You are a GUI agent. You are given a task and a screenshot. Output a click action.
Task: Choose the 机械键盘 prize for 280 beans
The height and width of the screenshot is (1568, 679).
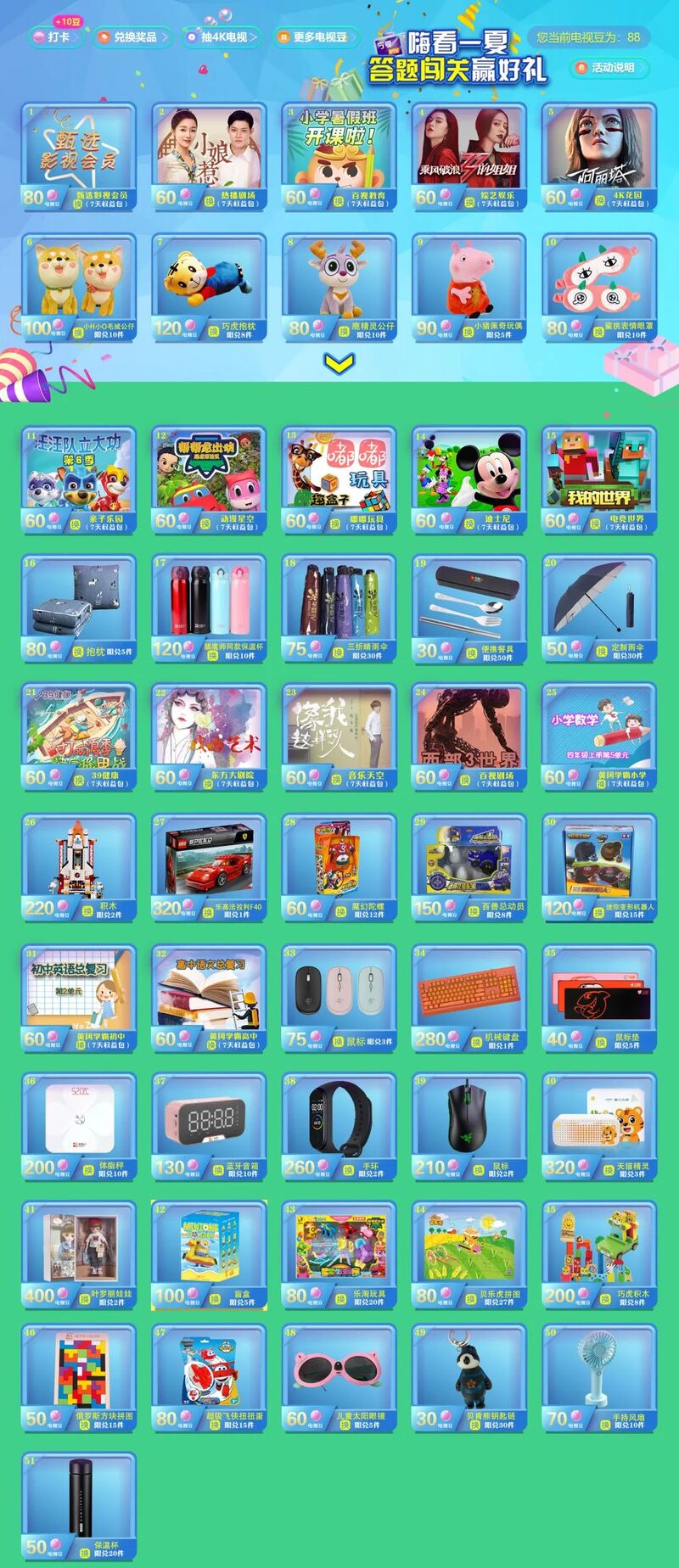469,999
